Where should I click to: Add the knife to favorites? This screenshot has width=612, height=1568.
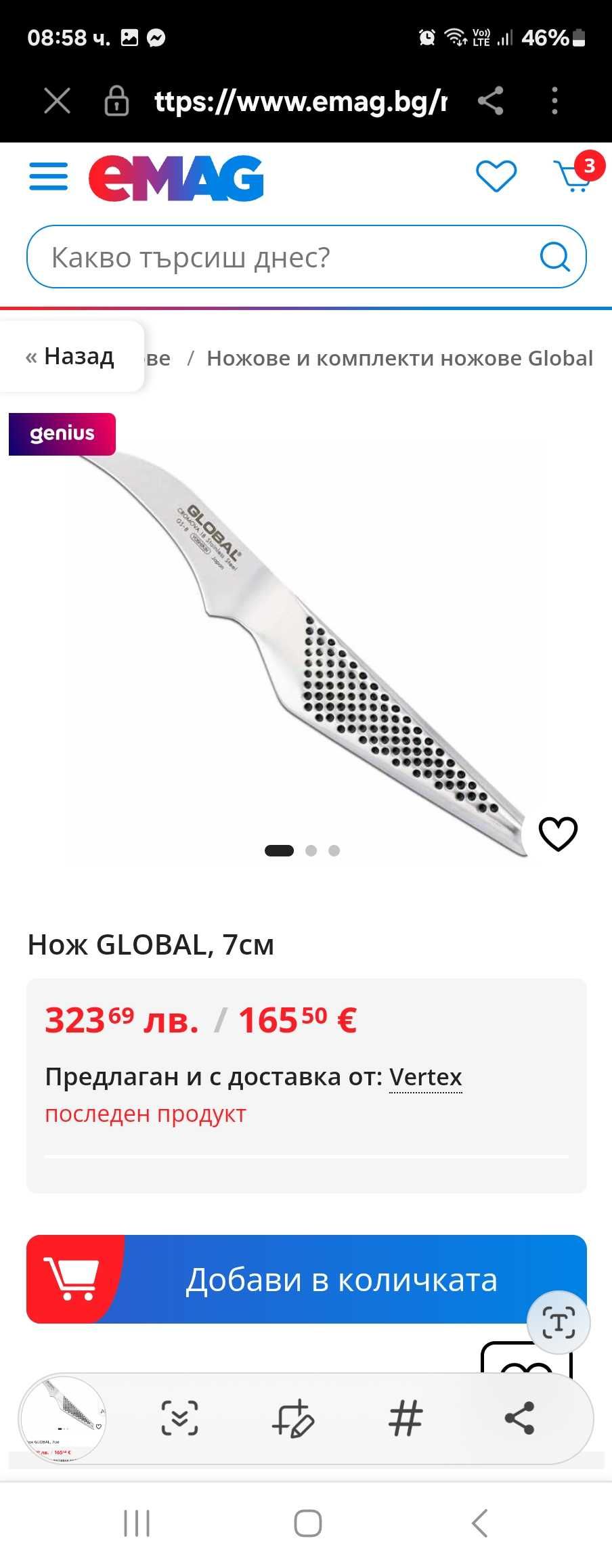(x=558, y=833)
